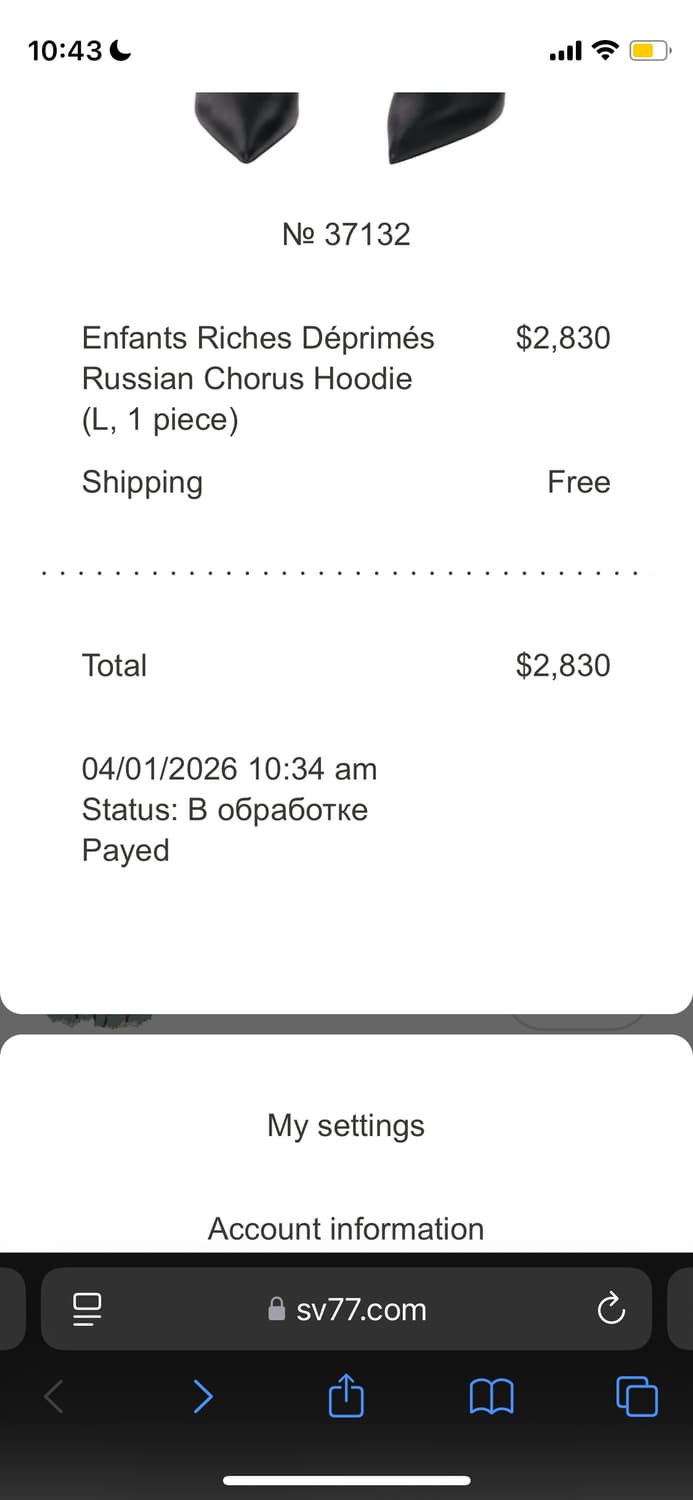Tap the sv77.com address field
The width and height of the screenshot is (693, 1500).
(x=347, y=1309)
